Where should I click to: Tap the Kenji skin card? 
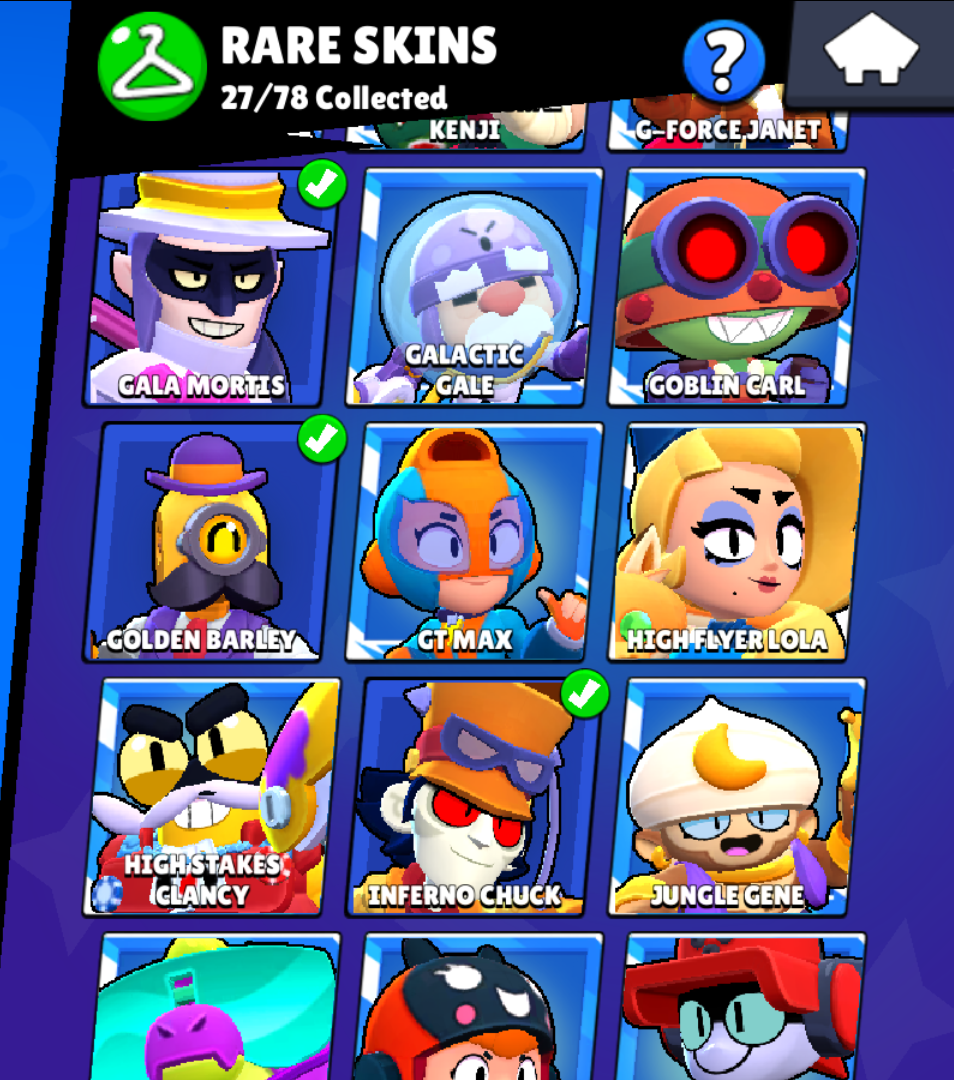click(x=465, y=128)
